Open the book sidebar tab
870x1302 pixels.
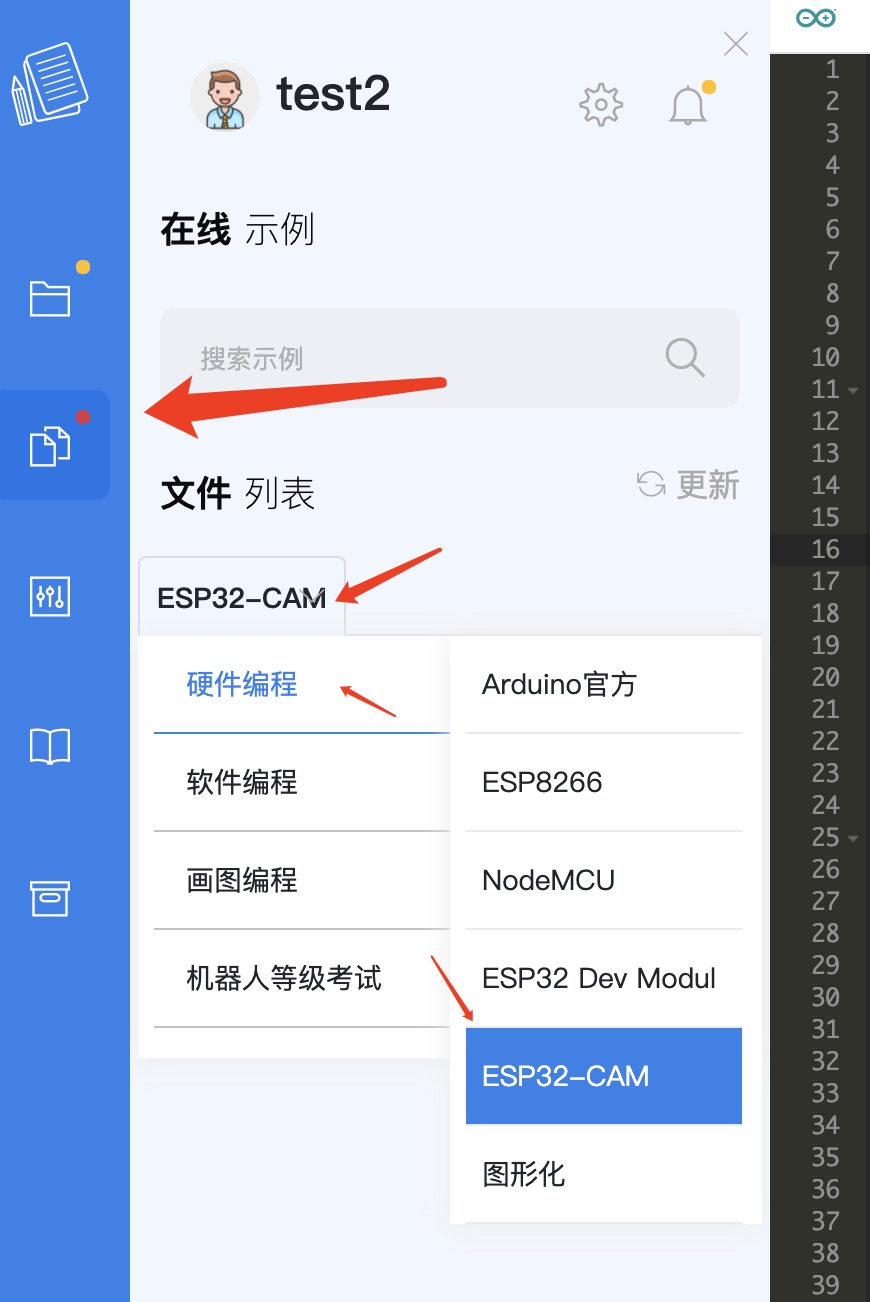click(50, 746)
